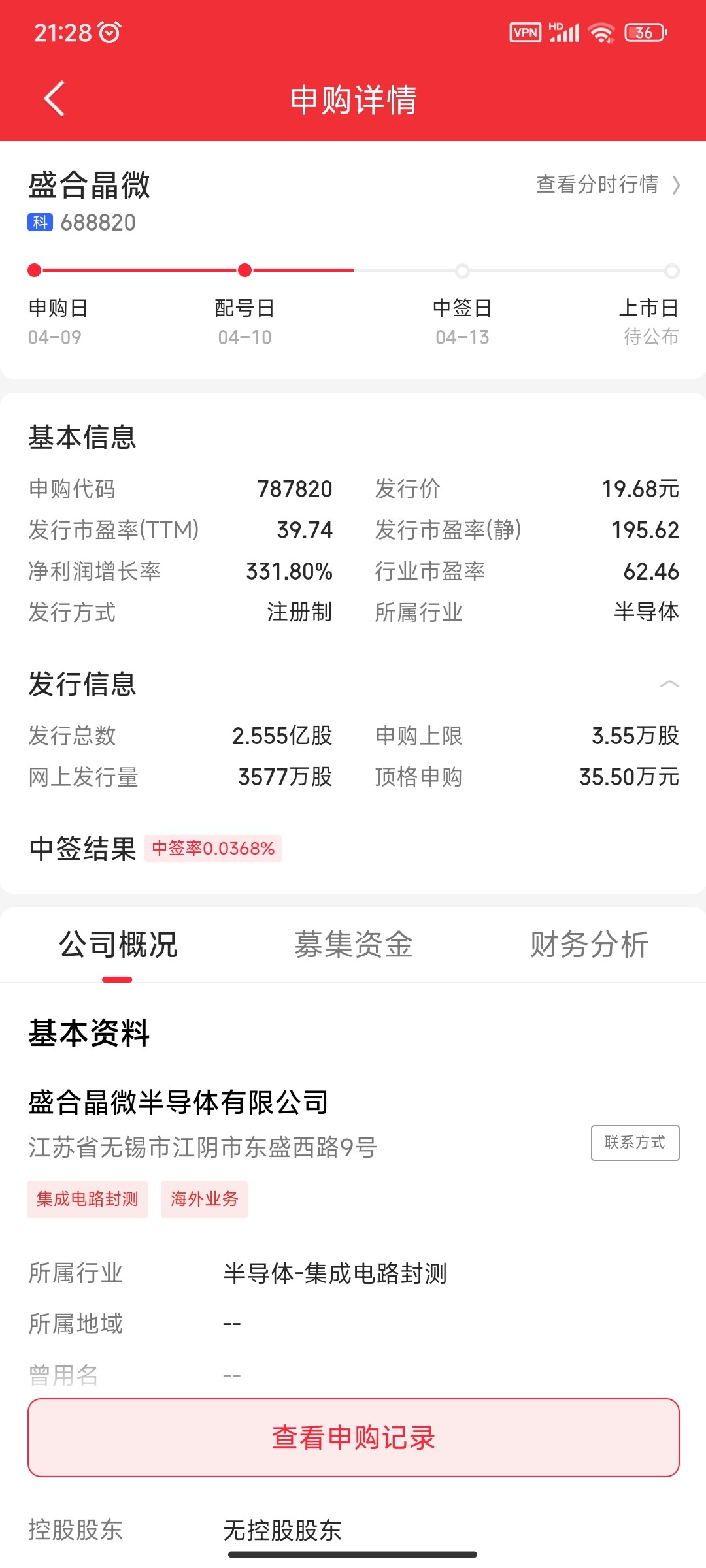The width and height of the screenshot is (706, 1568).
Task: Tap the 集成电路封测 tag
Action: (x=88, y=1199)
